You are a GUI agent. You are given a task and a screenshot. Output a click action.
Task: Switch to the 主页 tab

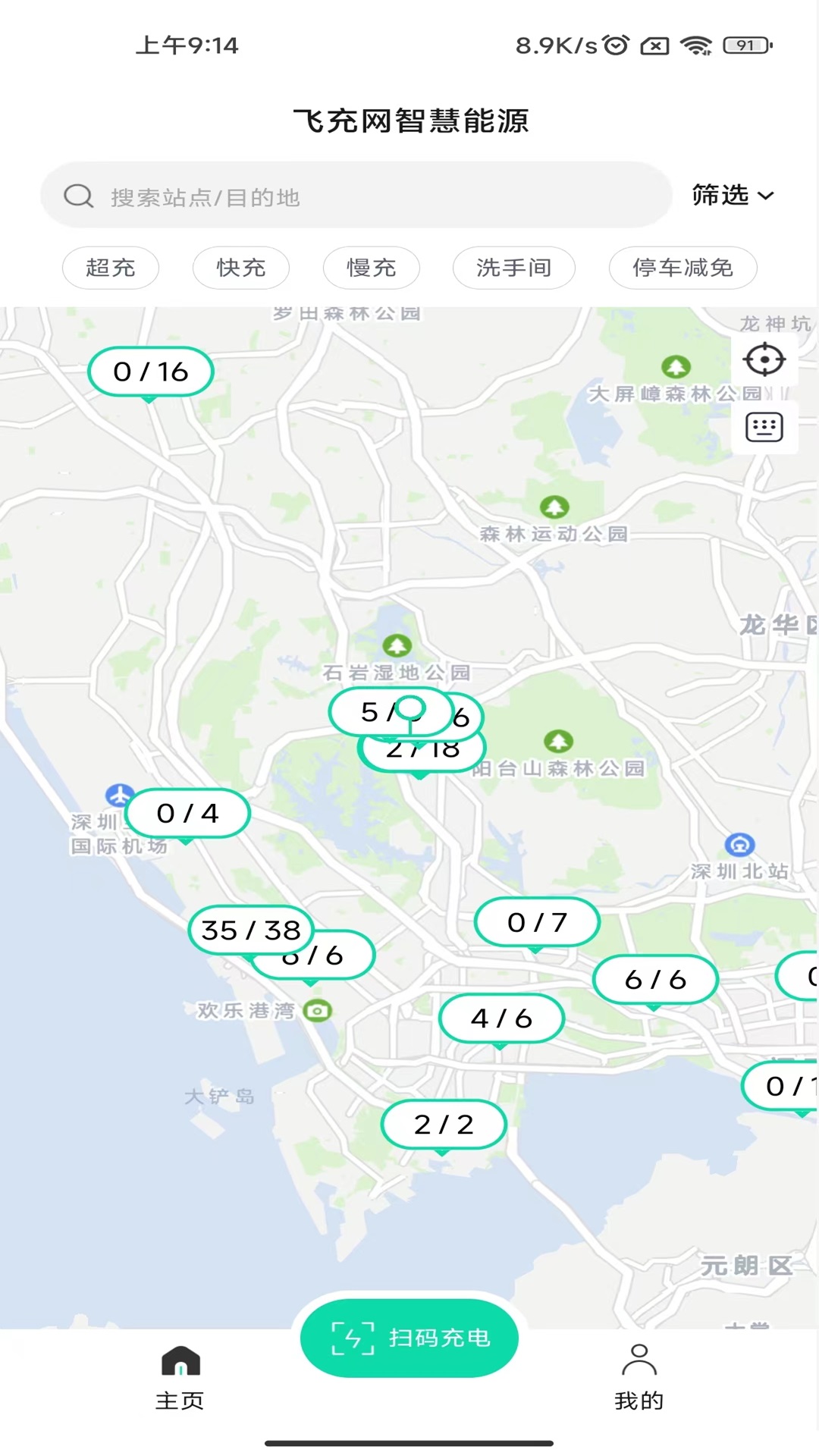(180, 1376)
